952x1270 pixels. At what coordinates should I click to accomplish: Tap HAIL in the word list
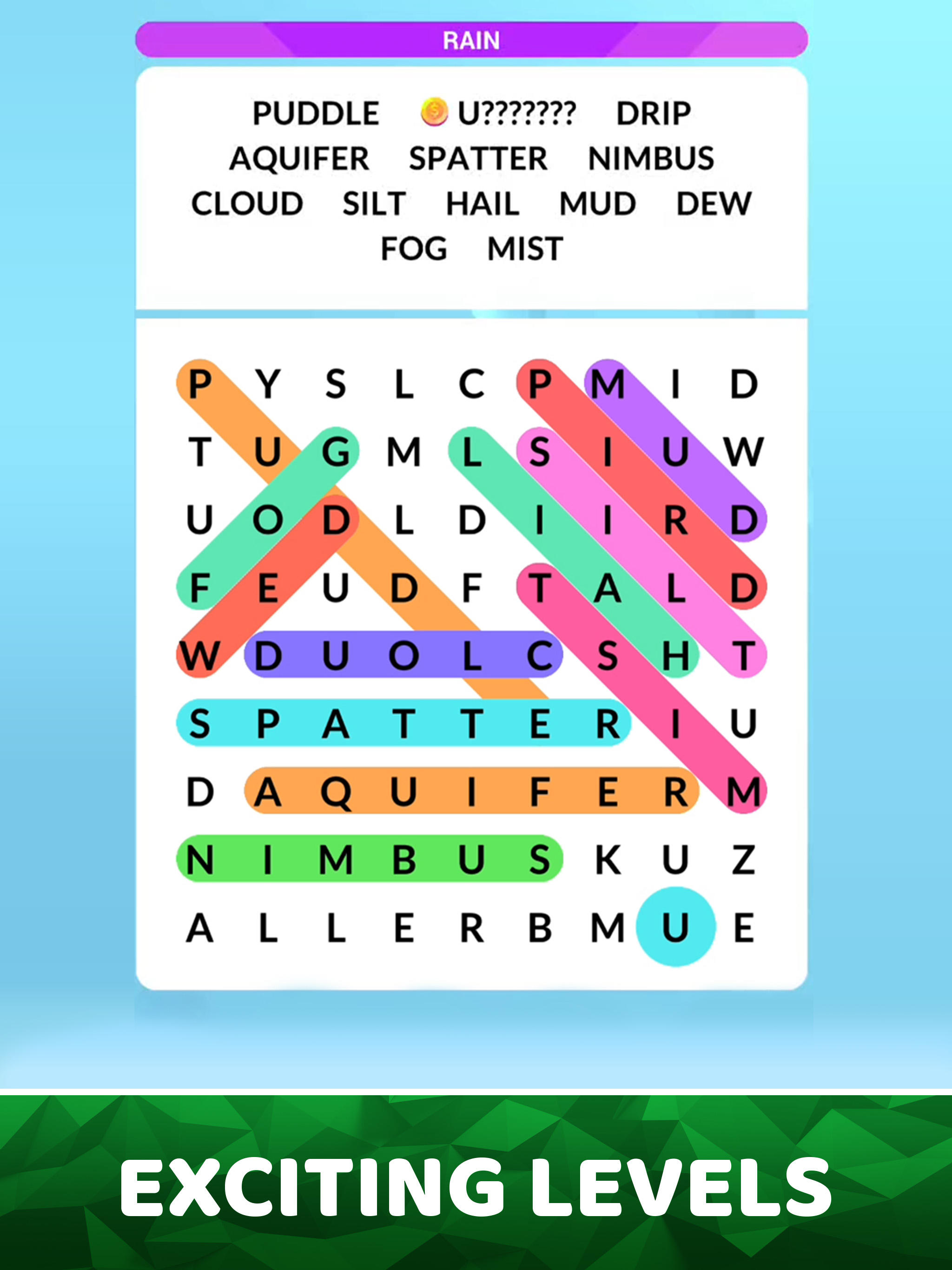[483, 204]
